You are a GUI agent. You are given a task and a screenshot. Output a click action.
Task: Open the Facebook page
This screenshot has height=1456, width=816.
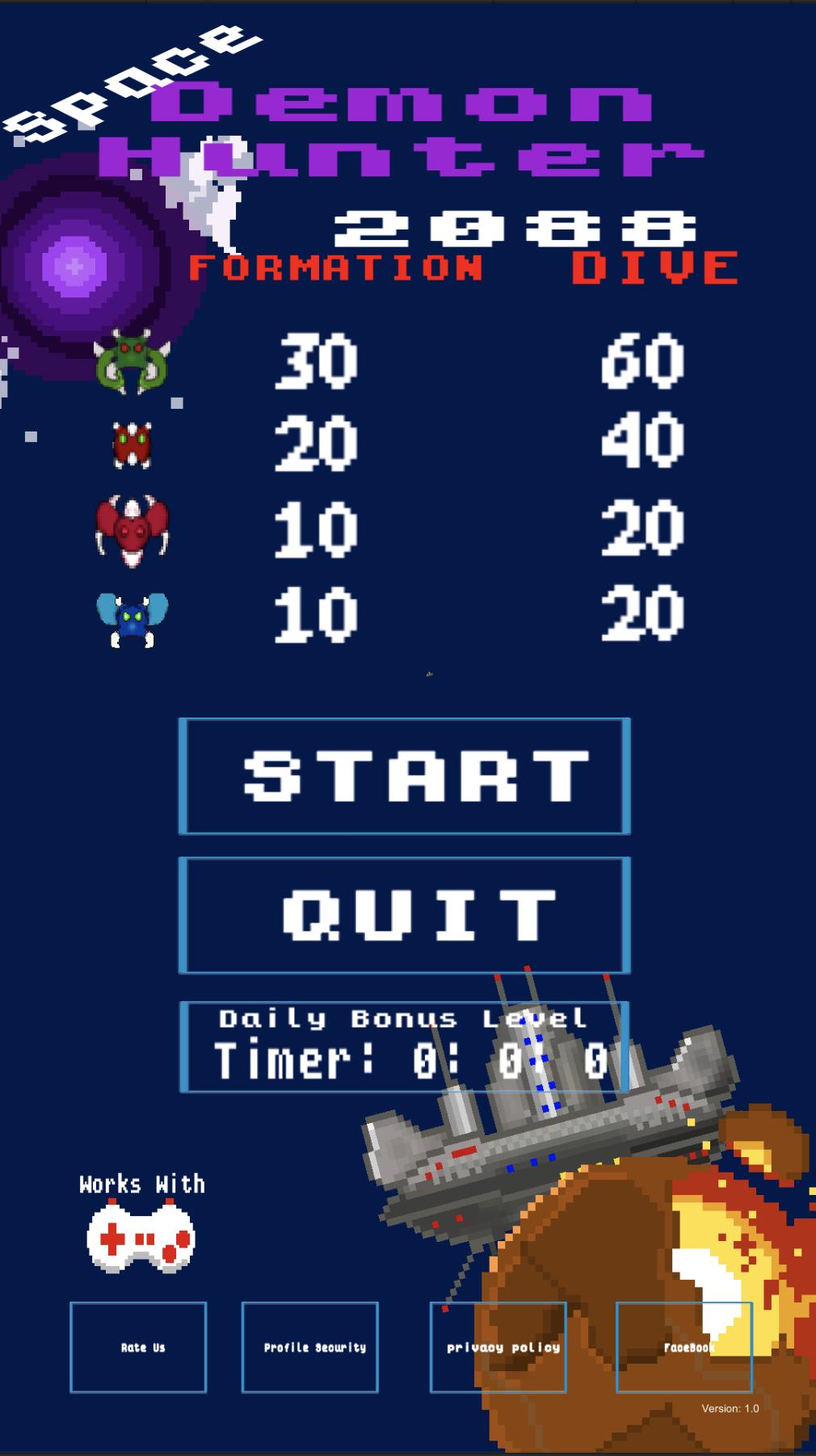pos(684,1347)
